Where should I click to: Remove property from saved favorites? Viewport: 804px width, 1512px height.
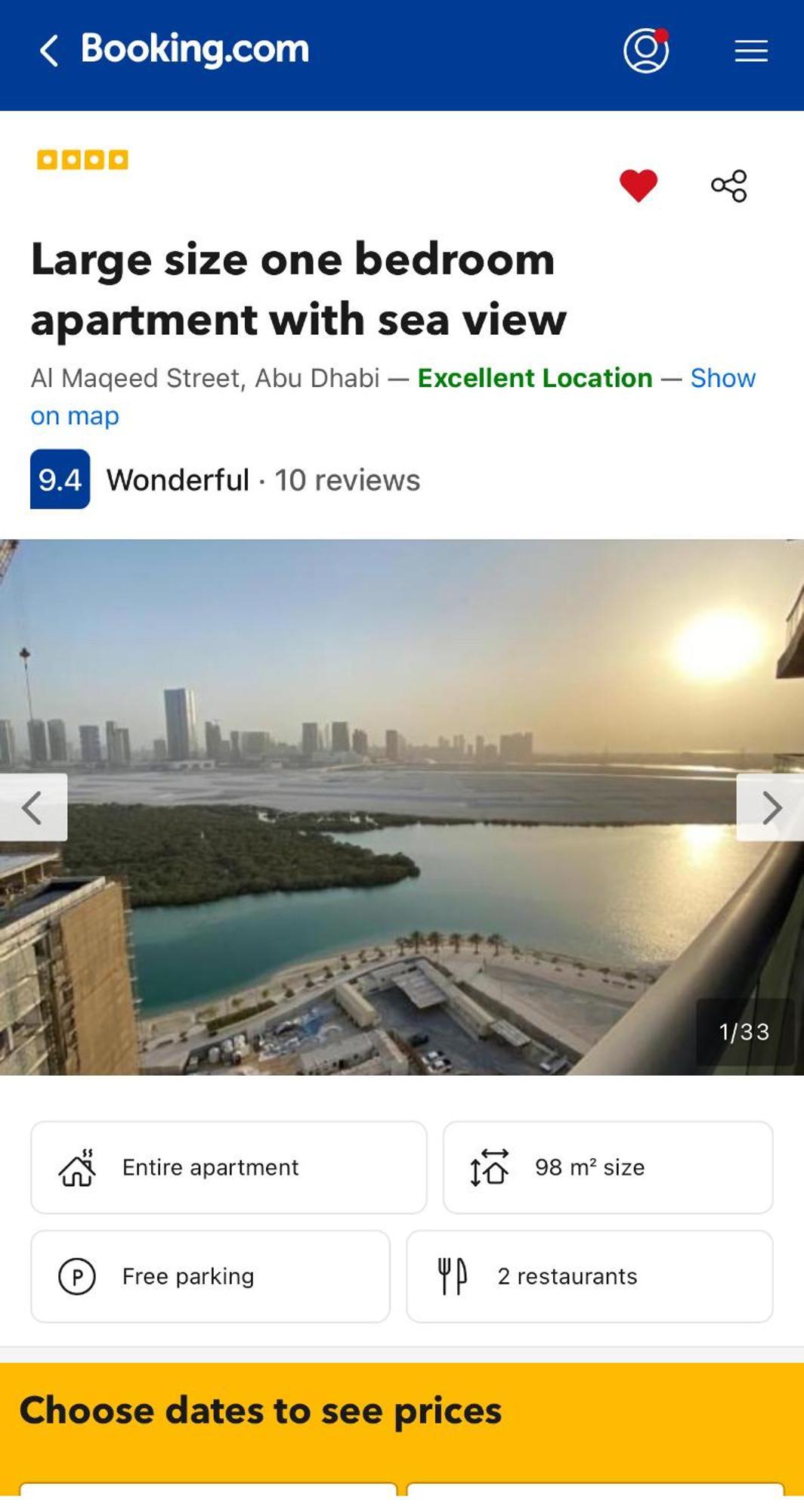click(x=639, y=186)
